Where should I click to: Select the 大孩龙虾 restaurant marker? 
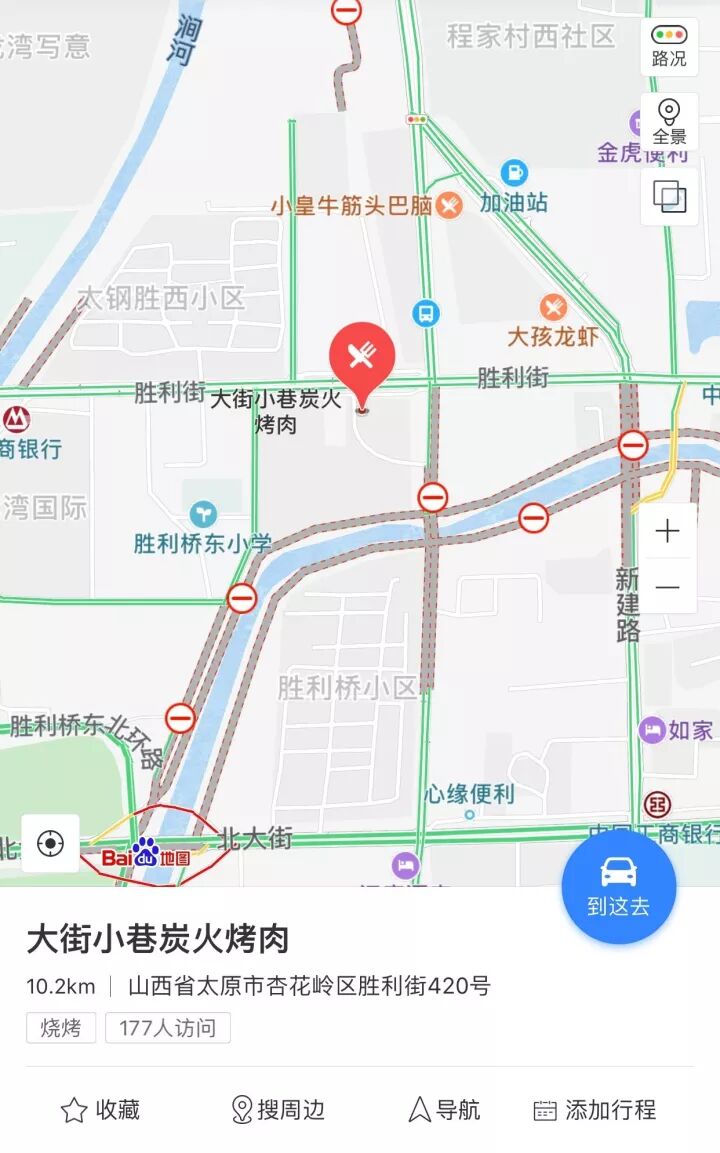tap(553, 307)
